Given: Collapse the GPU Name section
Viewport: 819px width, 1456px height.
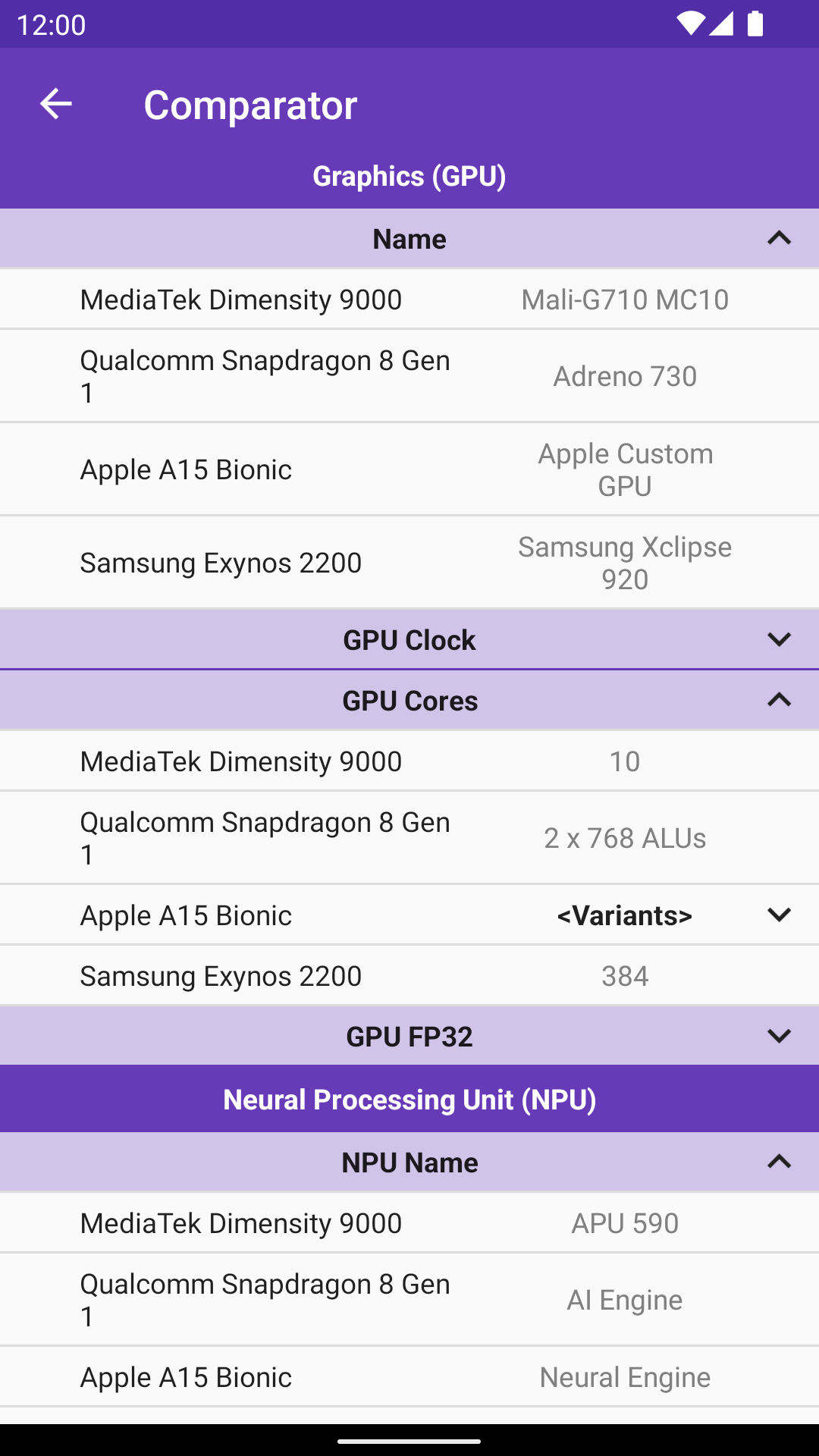Looking at the screenshot, I should coord(779,239).
